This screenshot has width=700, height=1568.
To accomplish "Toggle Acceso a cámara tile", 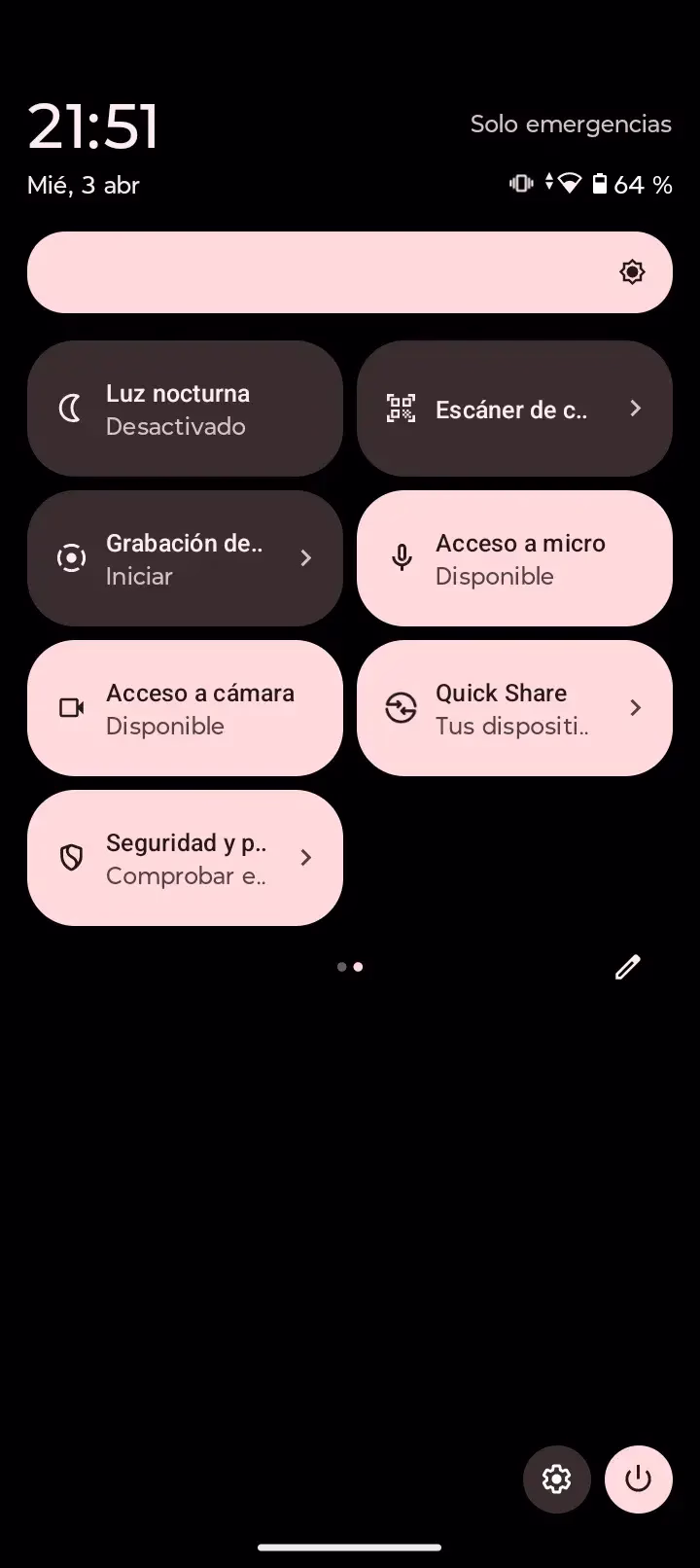I will (x=185, y=708).
